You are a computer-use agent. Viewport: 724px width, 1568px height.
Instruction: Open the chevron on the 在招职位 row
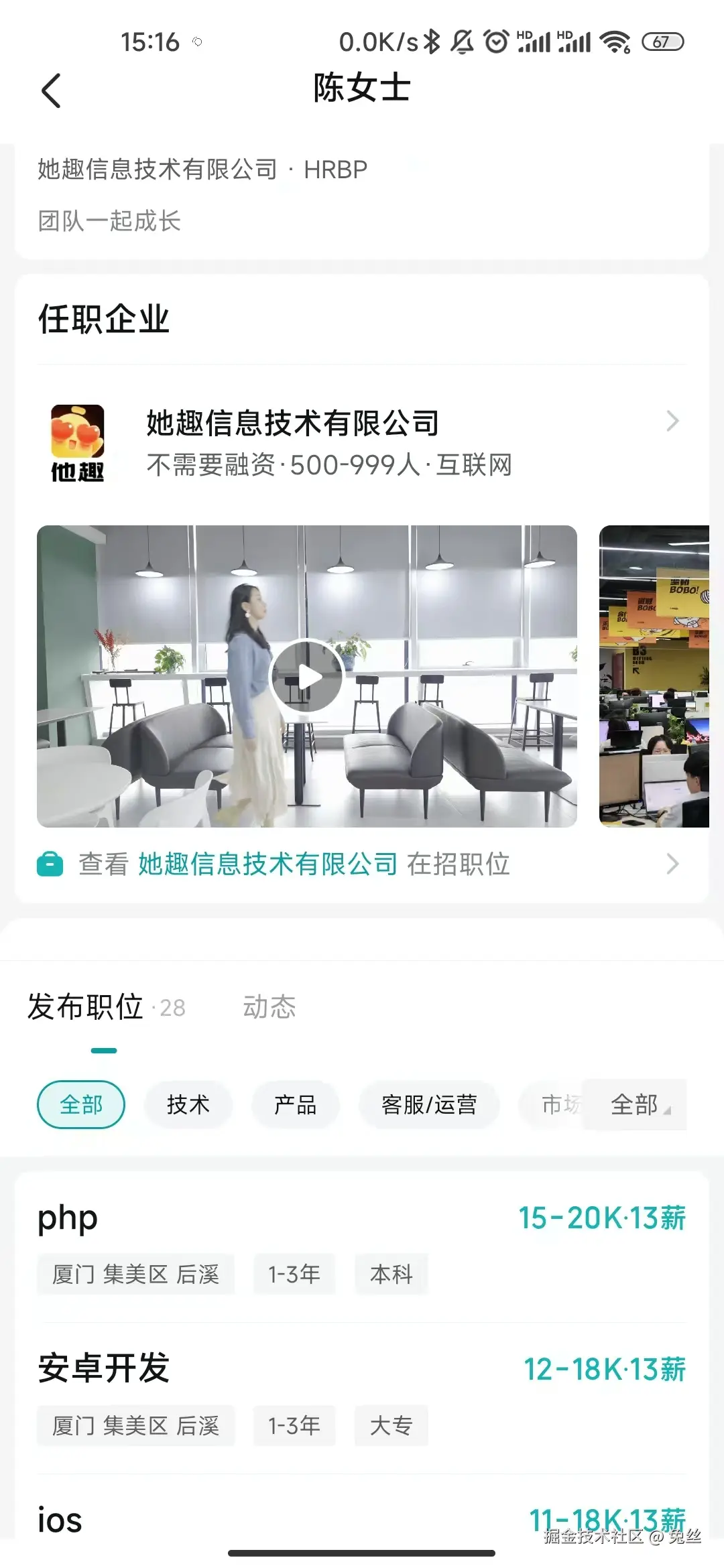[674, 864]
